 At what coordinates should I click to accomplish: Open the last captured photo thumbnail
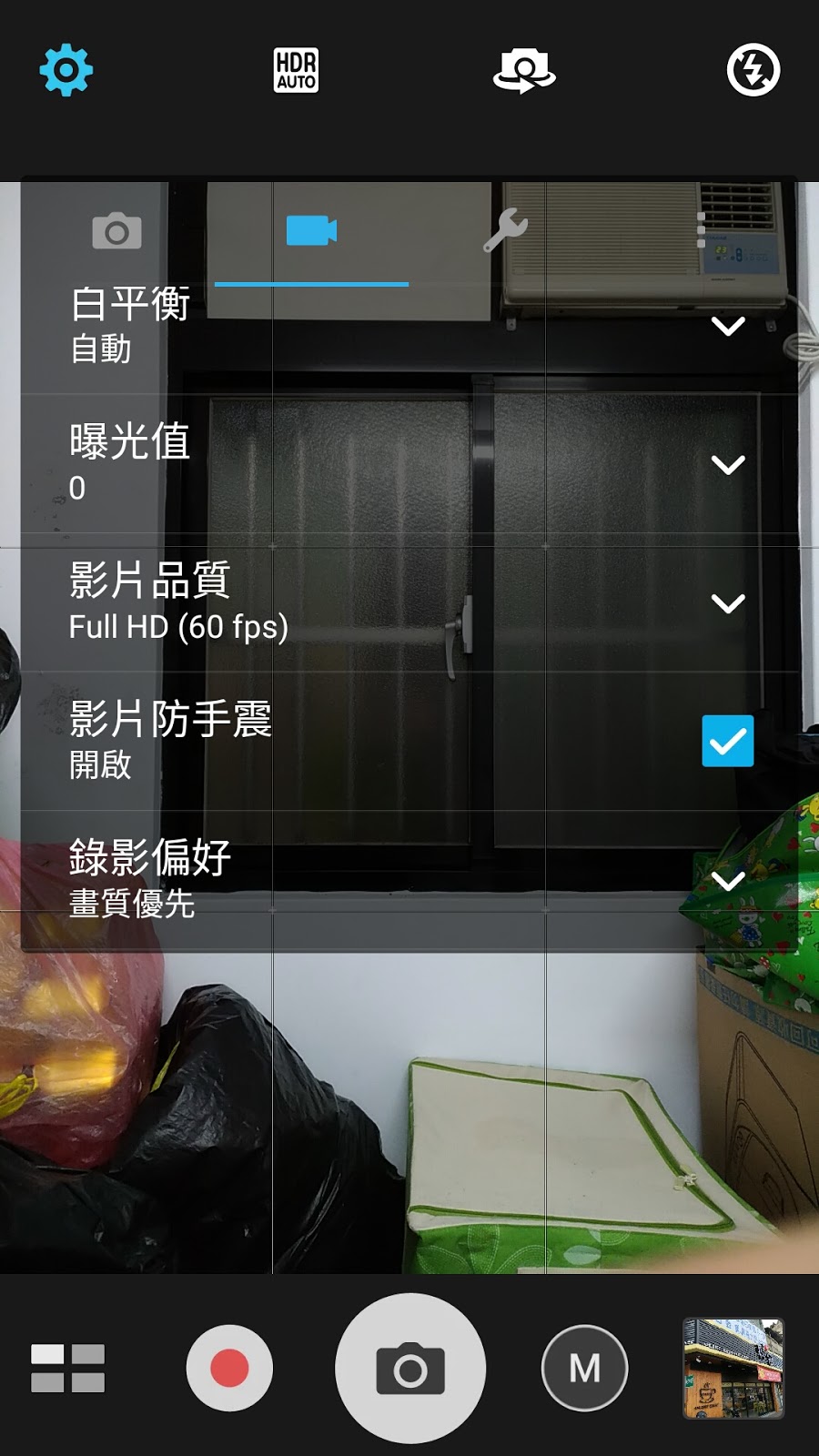pos(733,1368)
